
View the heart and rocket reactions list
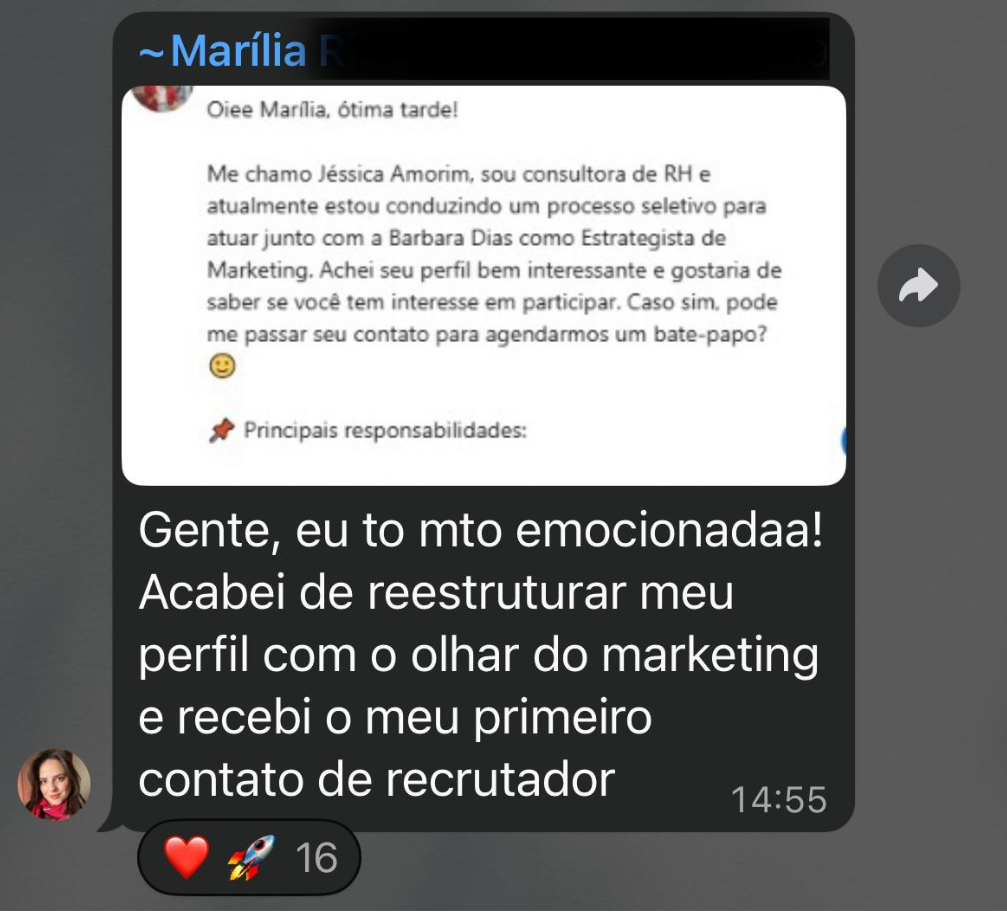pos(248,858)
